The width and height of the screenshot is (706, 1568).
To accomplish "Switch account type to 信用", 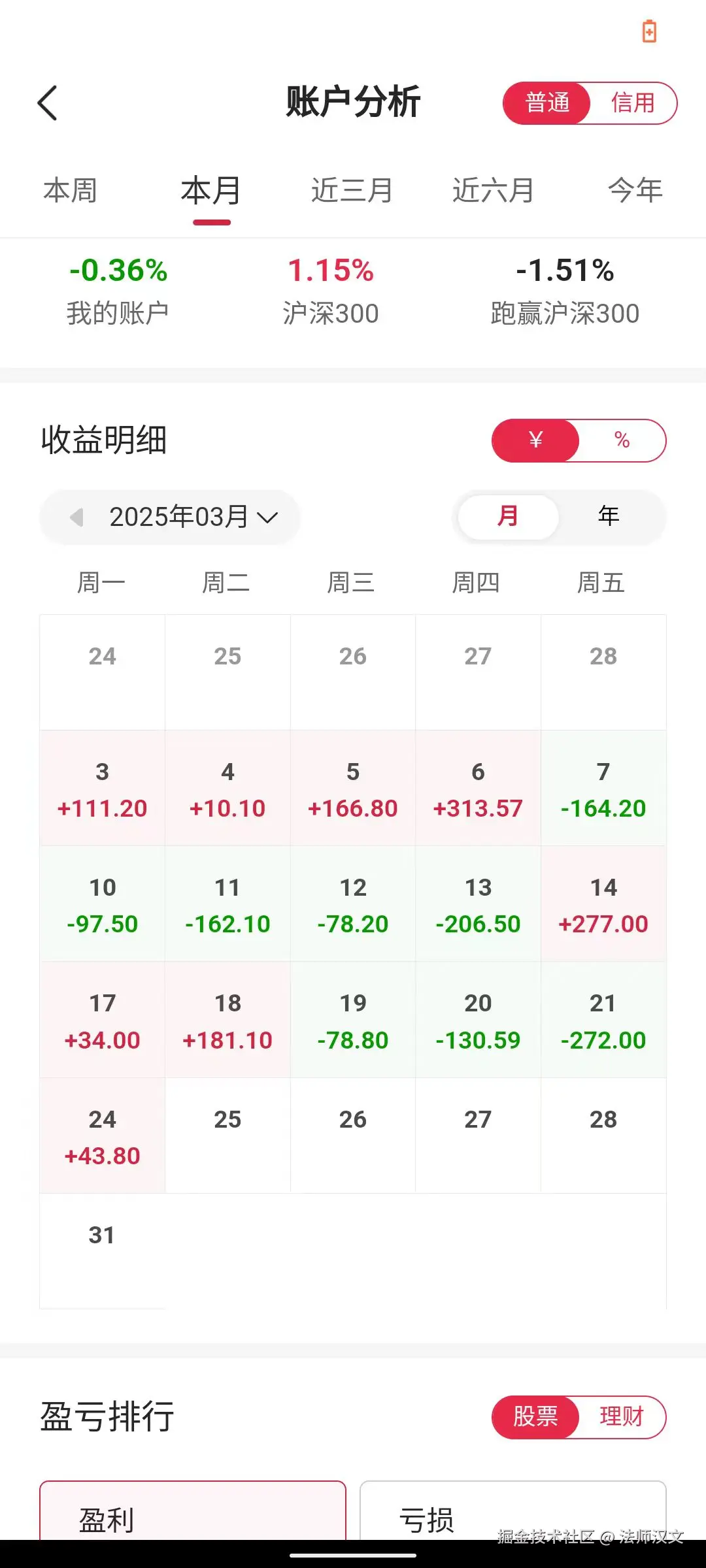I will point(633,103).
